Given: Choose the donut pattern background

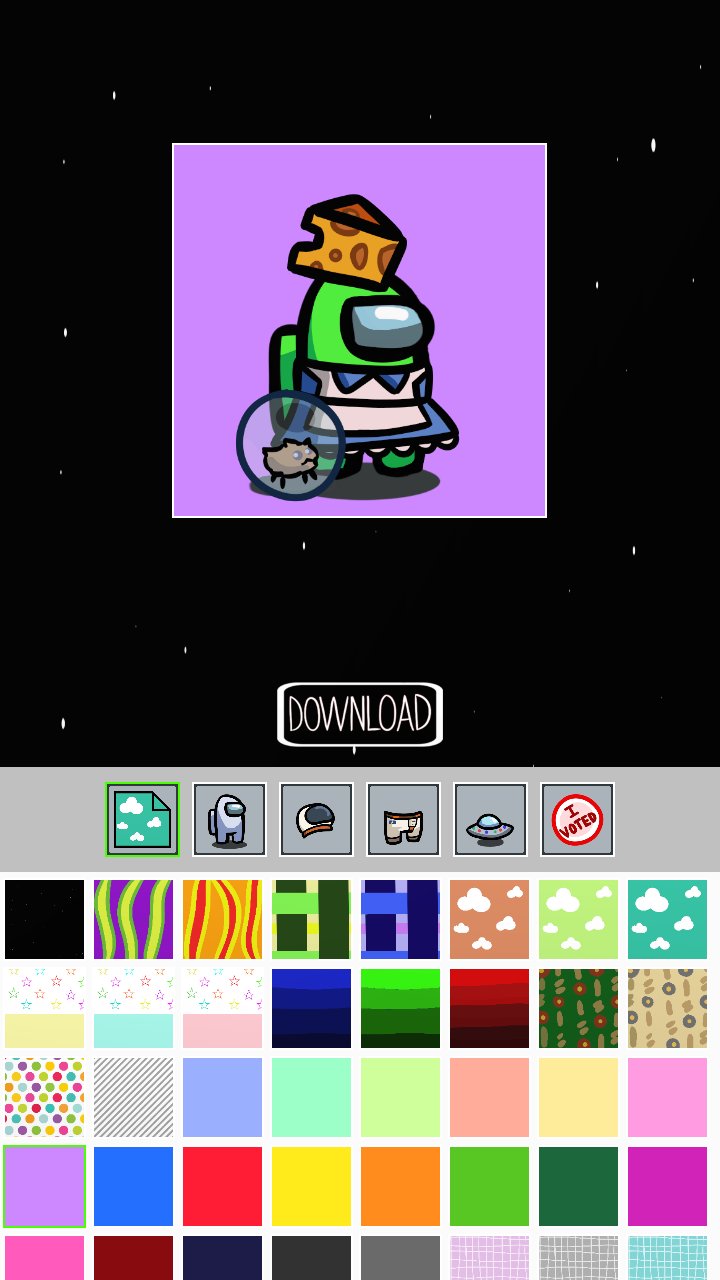Looking at the screenshot, I should tap(666, 1007).
